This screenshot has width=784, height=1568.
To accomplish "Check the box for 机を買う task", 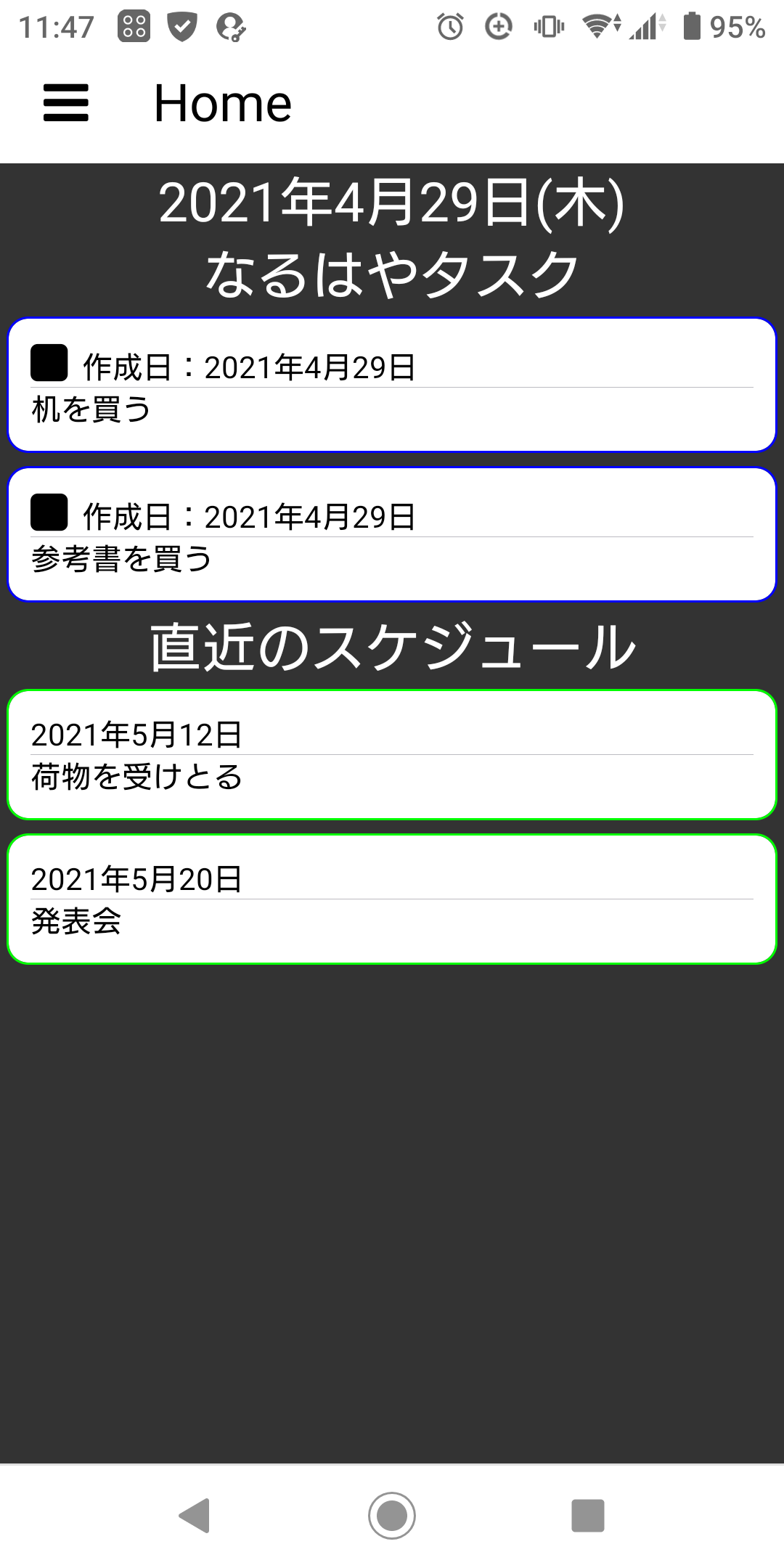I will click(49, 363).
